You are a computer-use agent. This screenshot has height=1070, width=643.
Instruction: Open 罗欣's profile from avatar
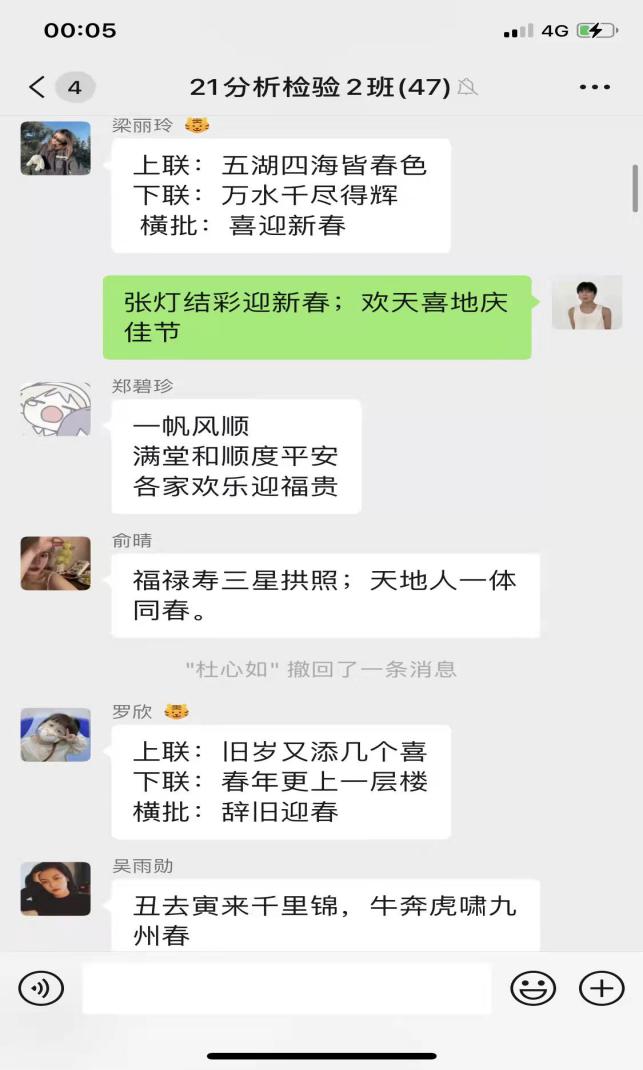point(56,735)
